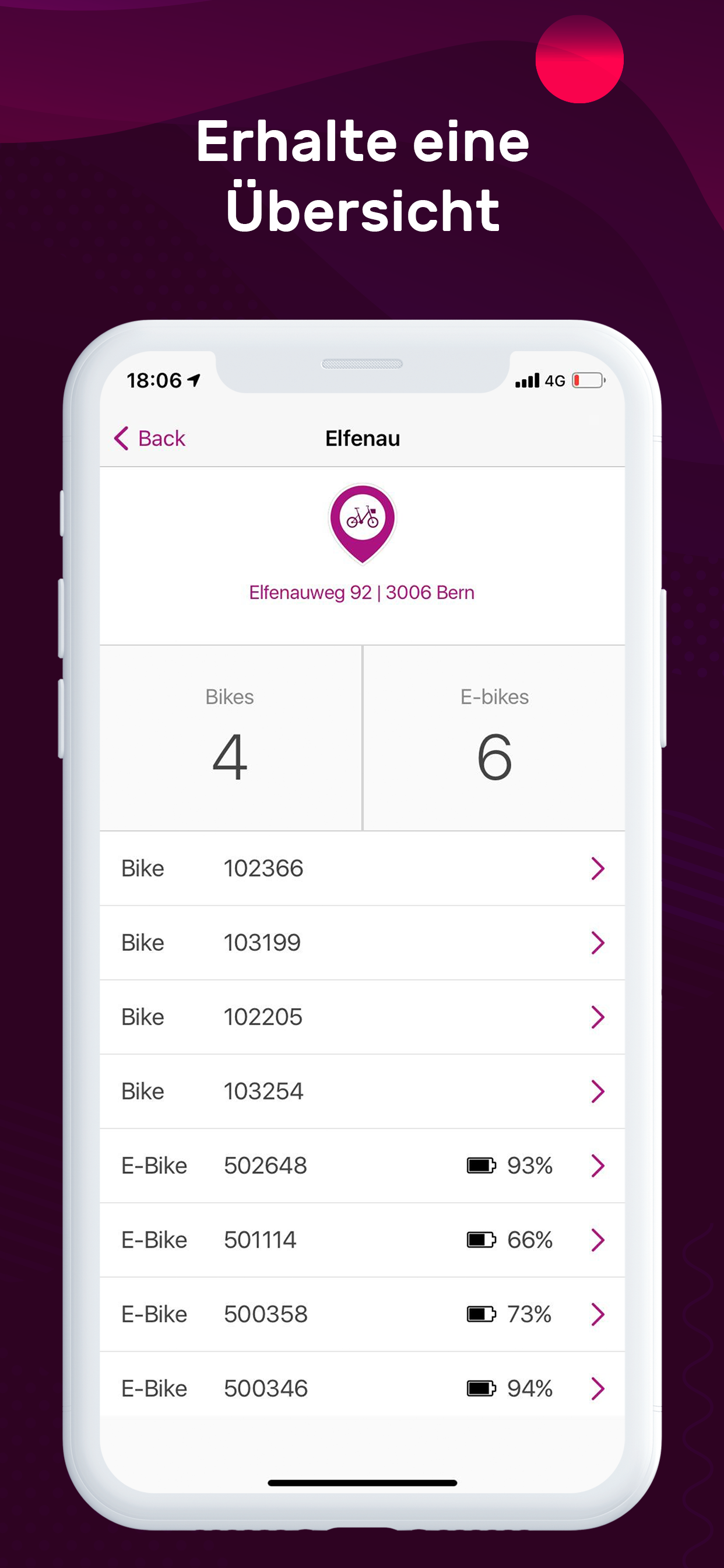Expand details for Bike 103199
The image size is (724, 1568).
tap(362, 942)
